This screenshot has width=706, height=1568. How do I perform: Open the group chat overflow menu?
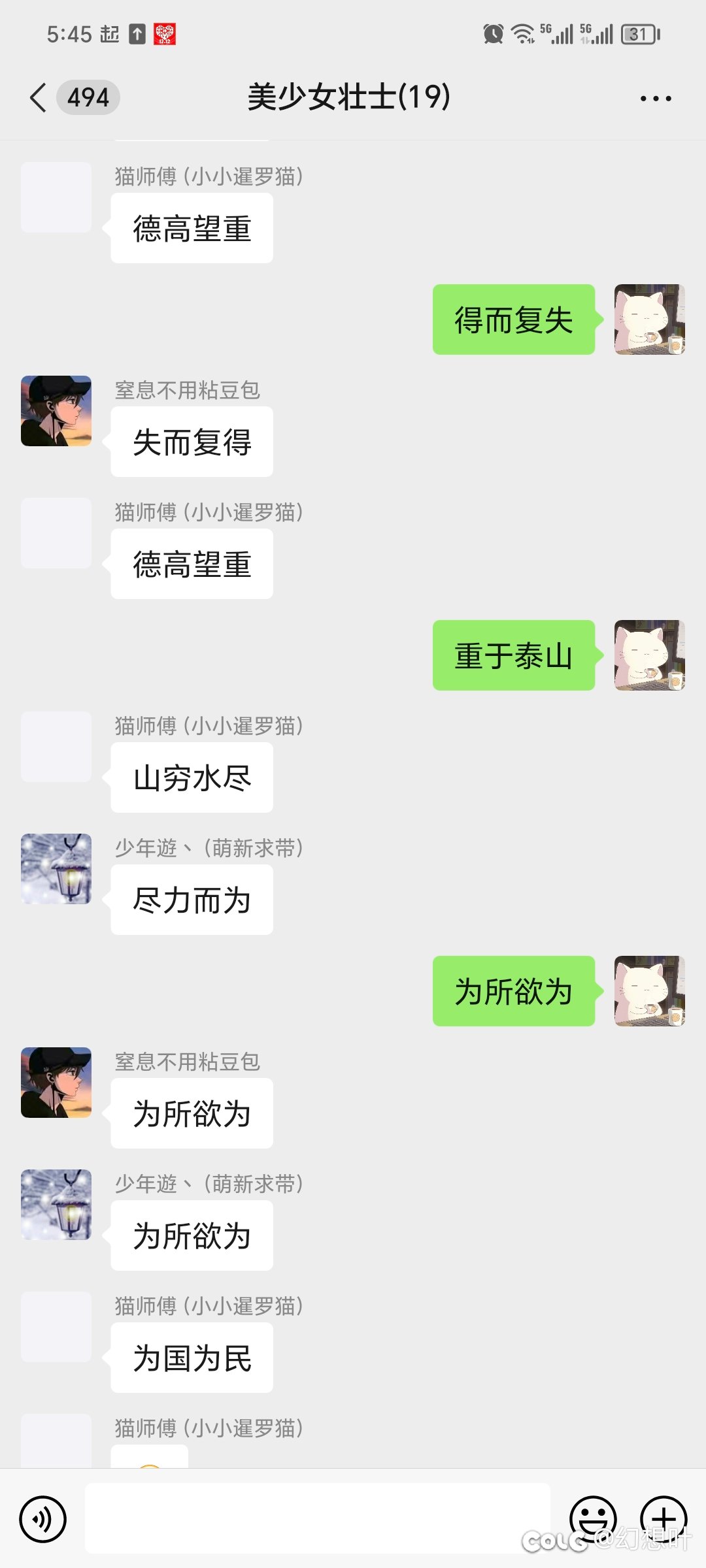pos(656,99)
